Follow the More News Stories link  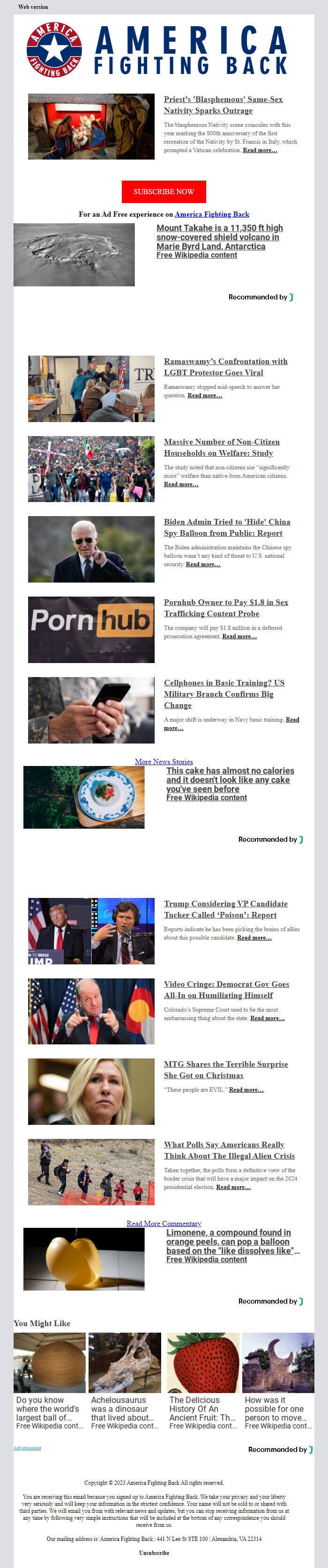164,761
